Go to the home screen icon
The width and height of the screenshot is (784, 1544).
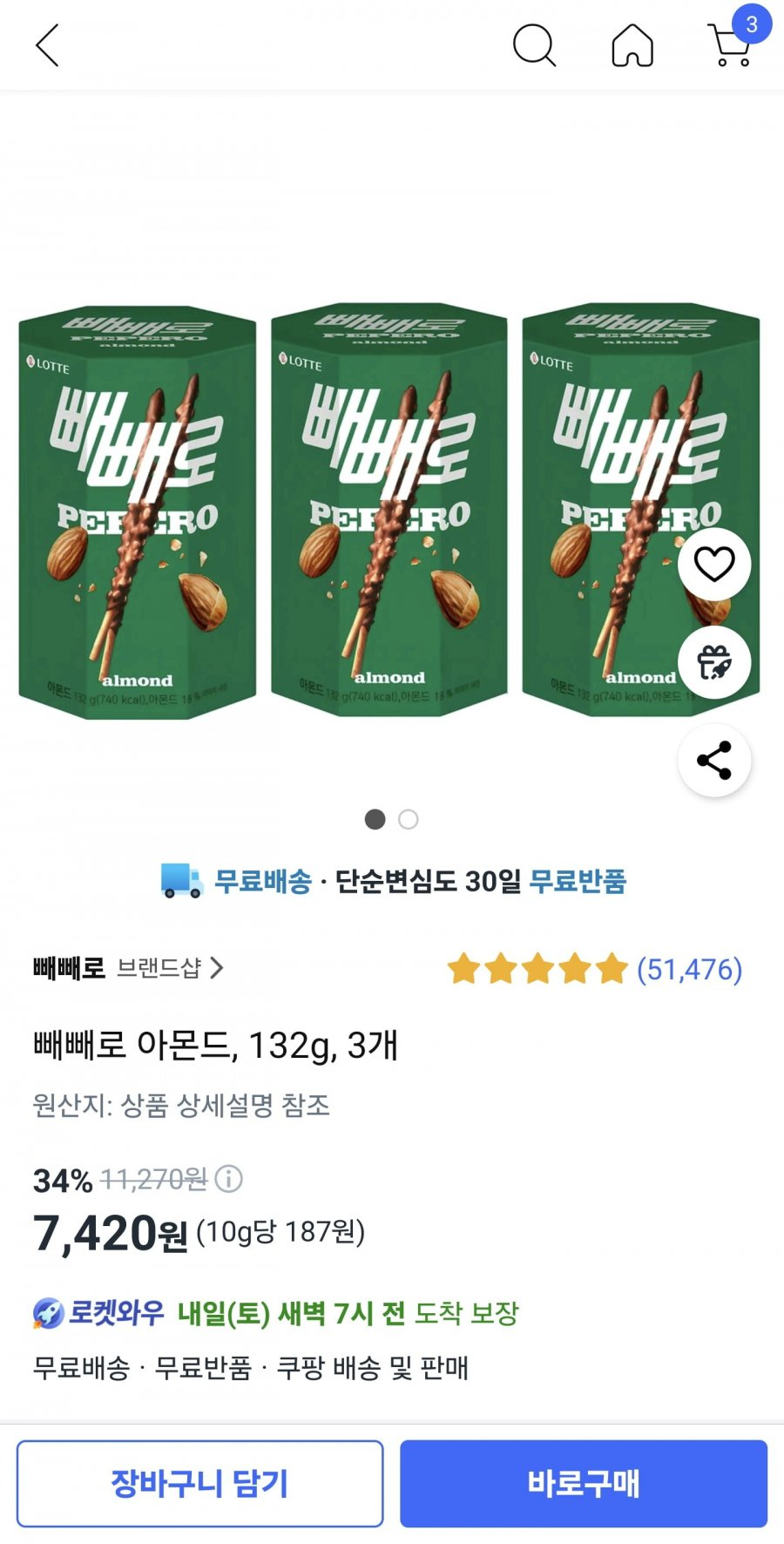(x=634, y=45)
